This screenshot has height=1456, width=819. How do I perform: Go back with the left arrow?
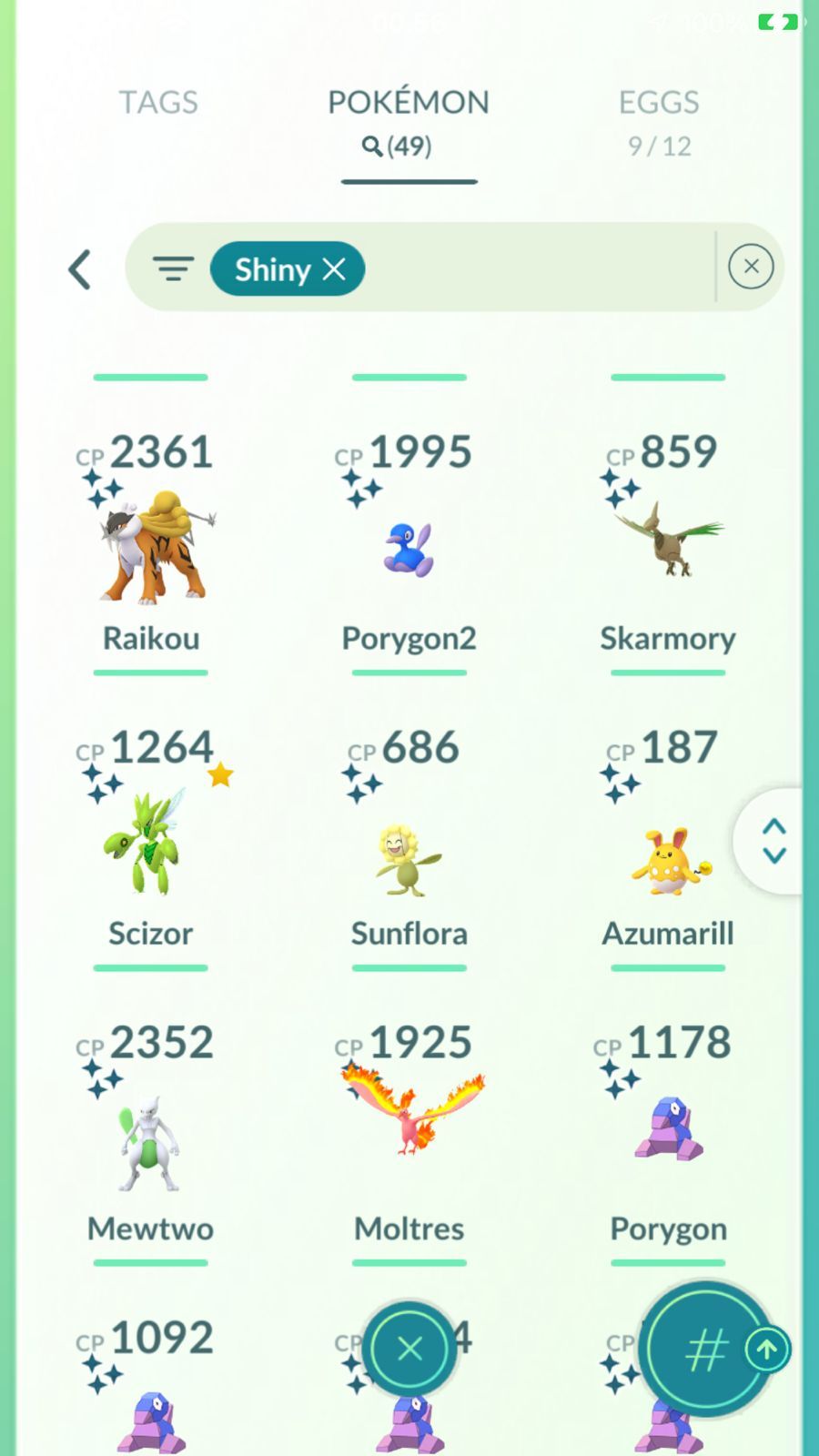(80, 269)
